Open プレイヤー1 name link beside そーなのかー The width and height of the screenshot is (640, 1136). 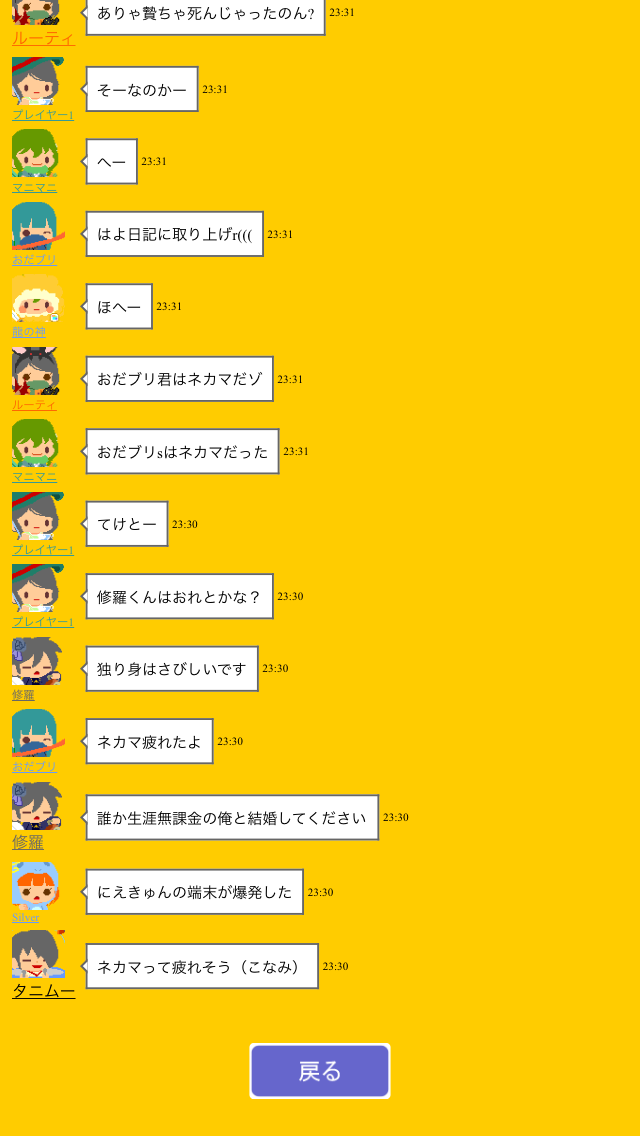click(43, 114)
